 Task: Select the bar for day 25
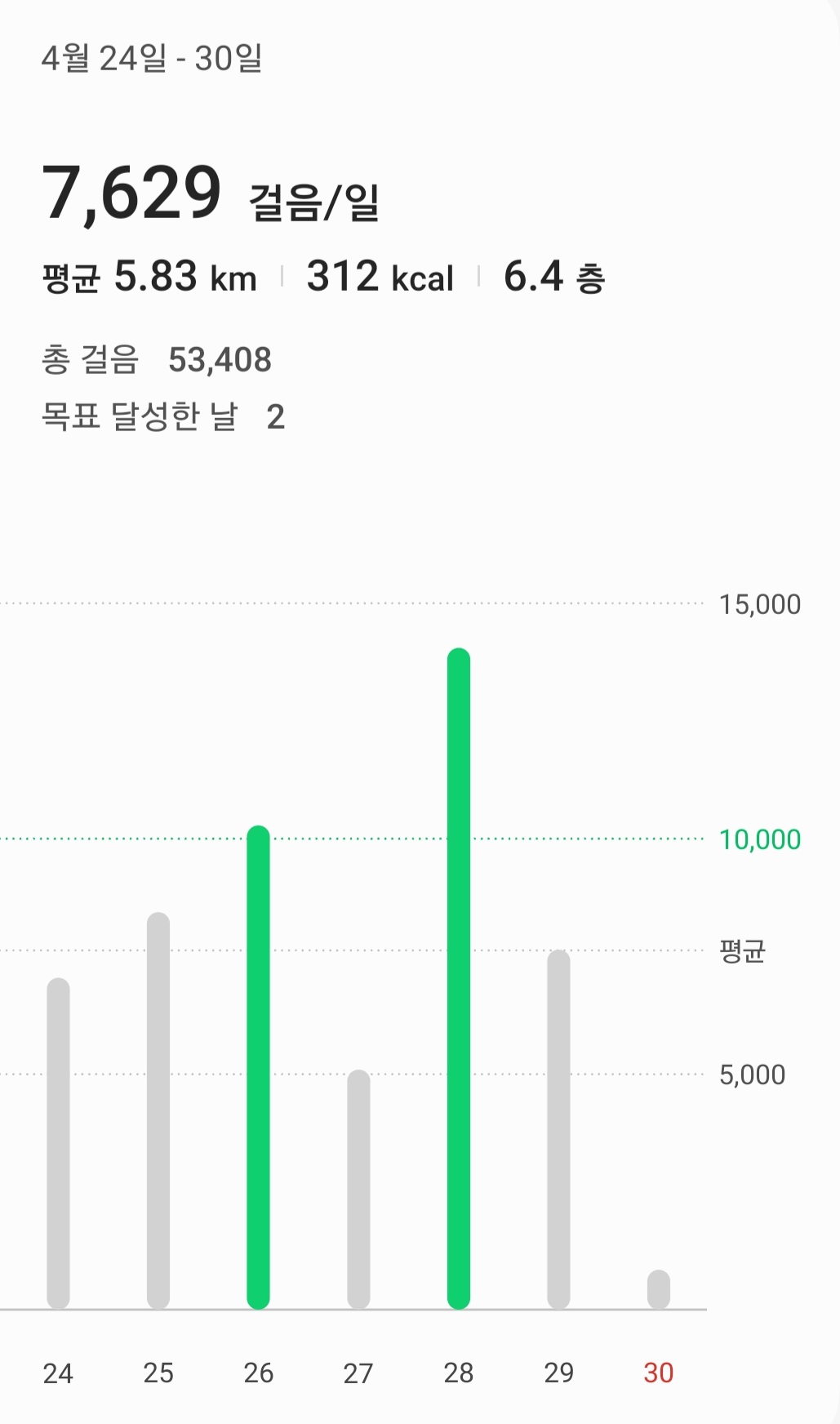pyautogui.click(x=158, y=1110)
